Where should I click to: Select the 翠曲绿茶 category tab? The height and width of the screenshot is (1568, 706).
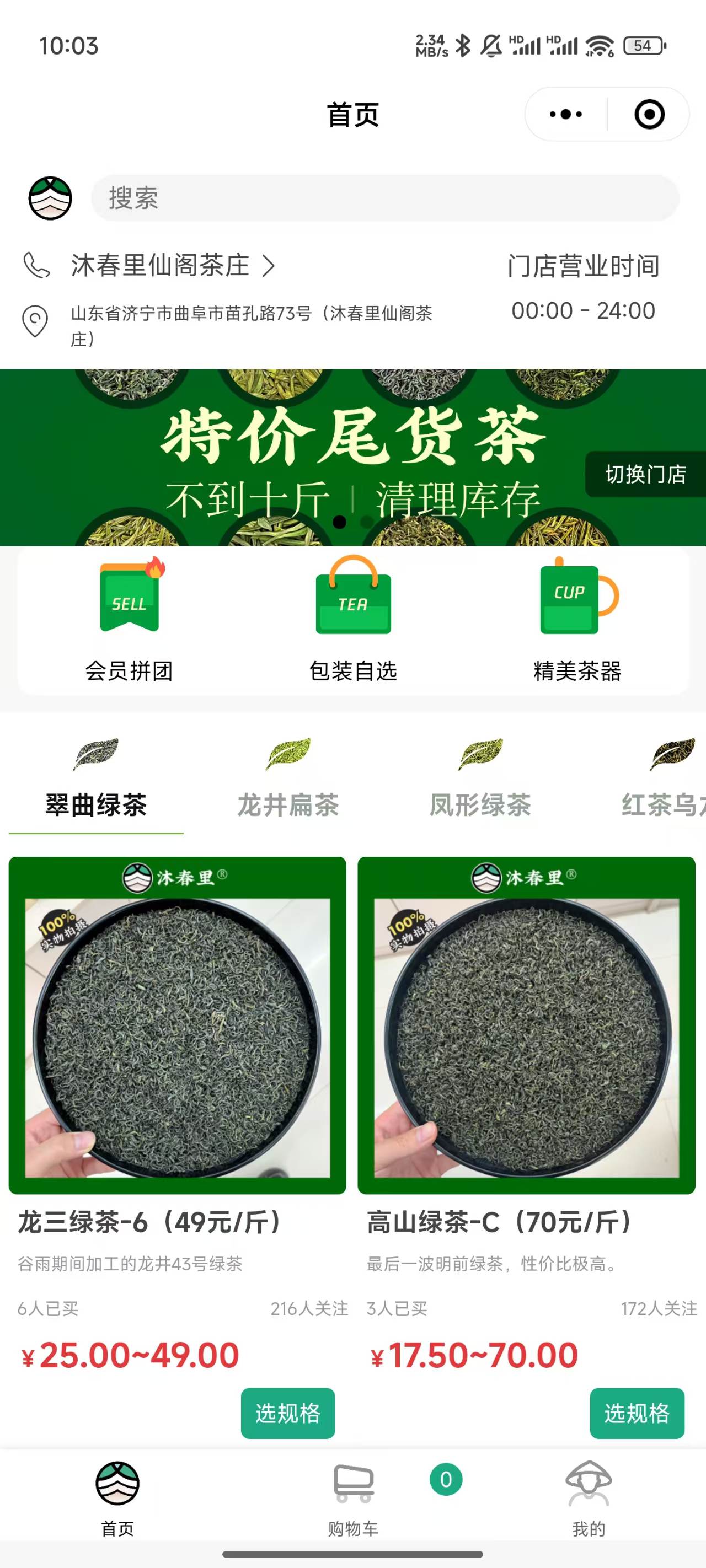(95, 785)
